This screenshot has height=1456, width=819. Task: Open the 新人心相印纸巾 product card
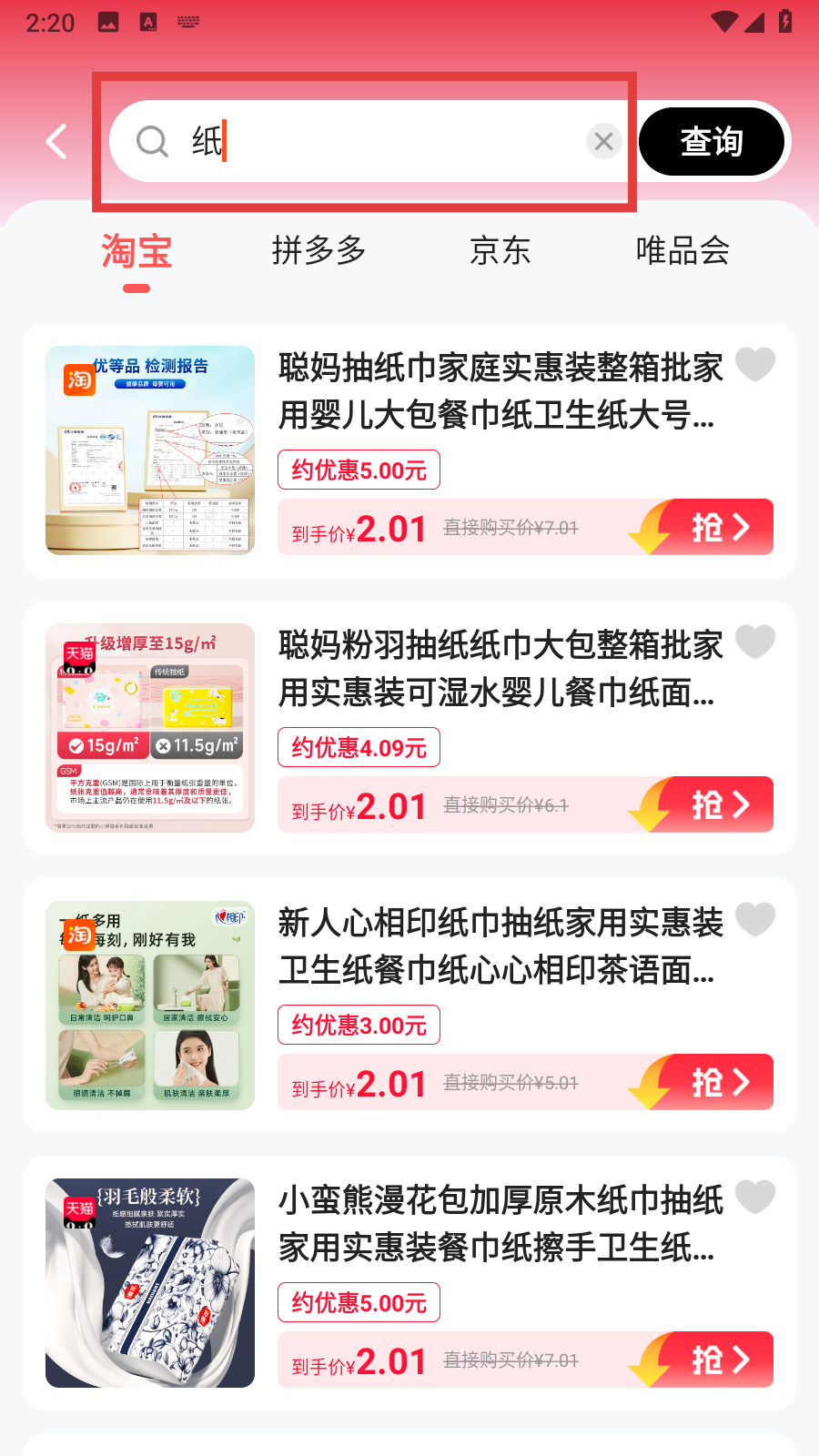pyautogui.click(x=499, y=946)
